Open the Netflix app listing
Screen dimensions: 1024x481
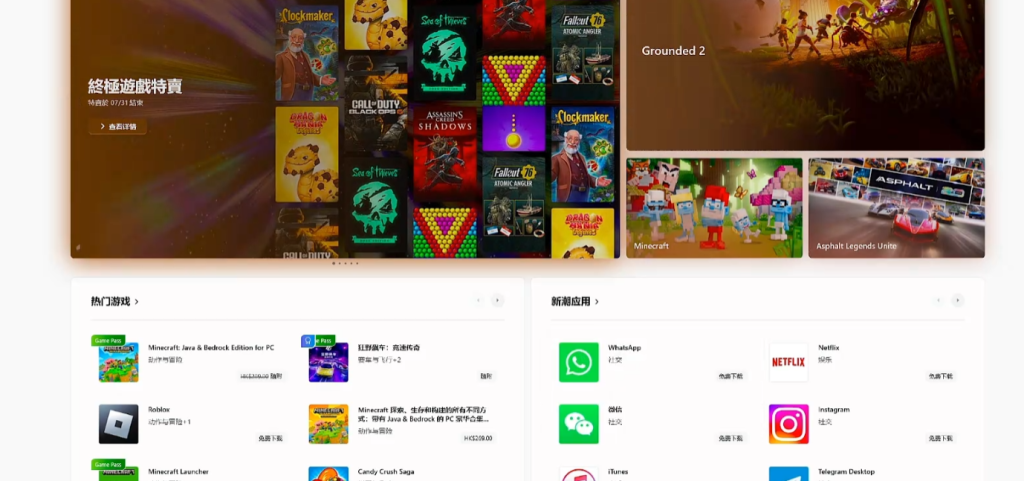828,348
